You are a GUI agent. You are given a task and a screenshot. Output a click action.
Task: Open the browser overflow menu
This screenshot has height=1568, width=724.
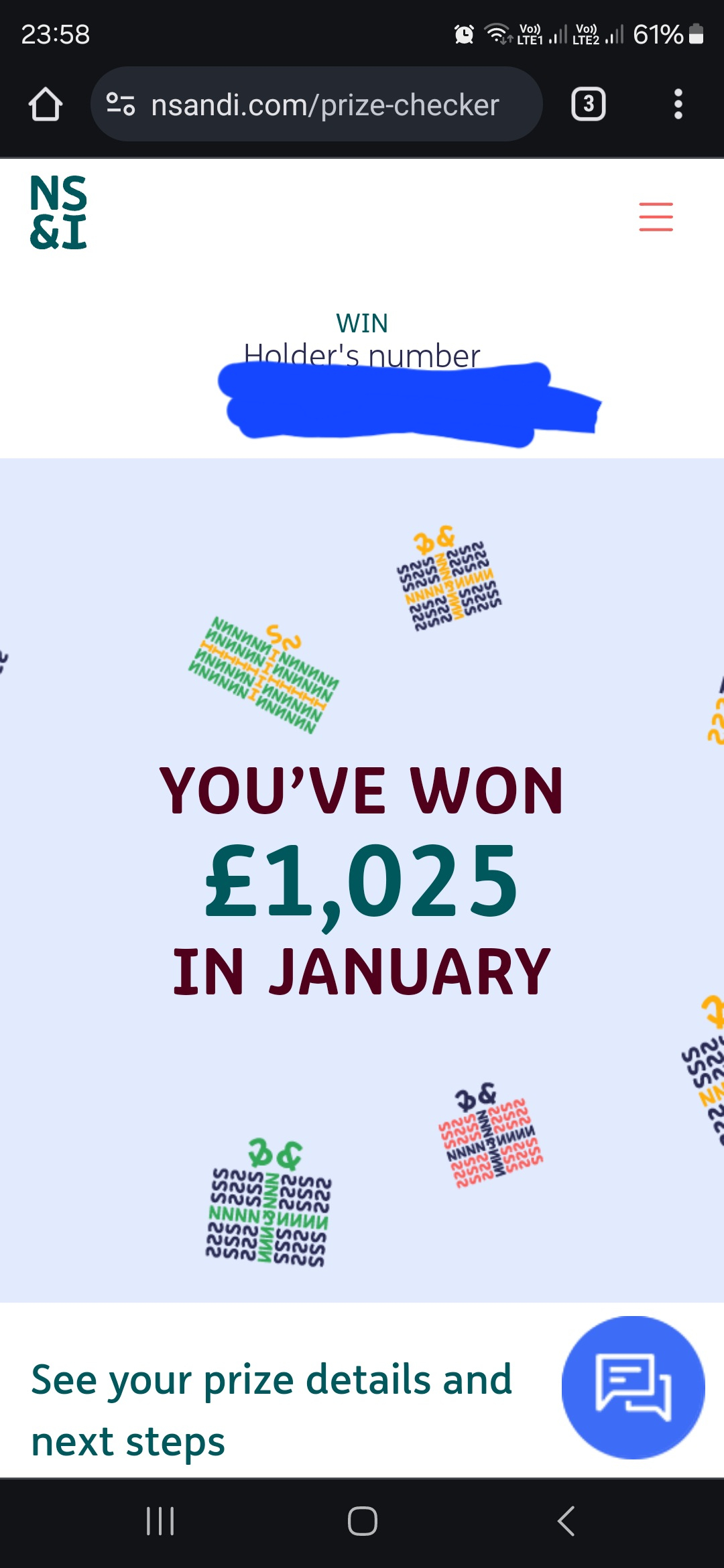pos(678,105)
